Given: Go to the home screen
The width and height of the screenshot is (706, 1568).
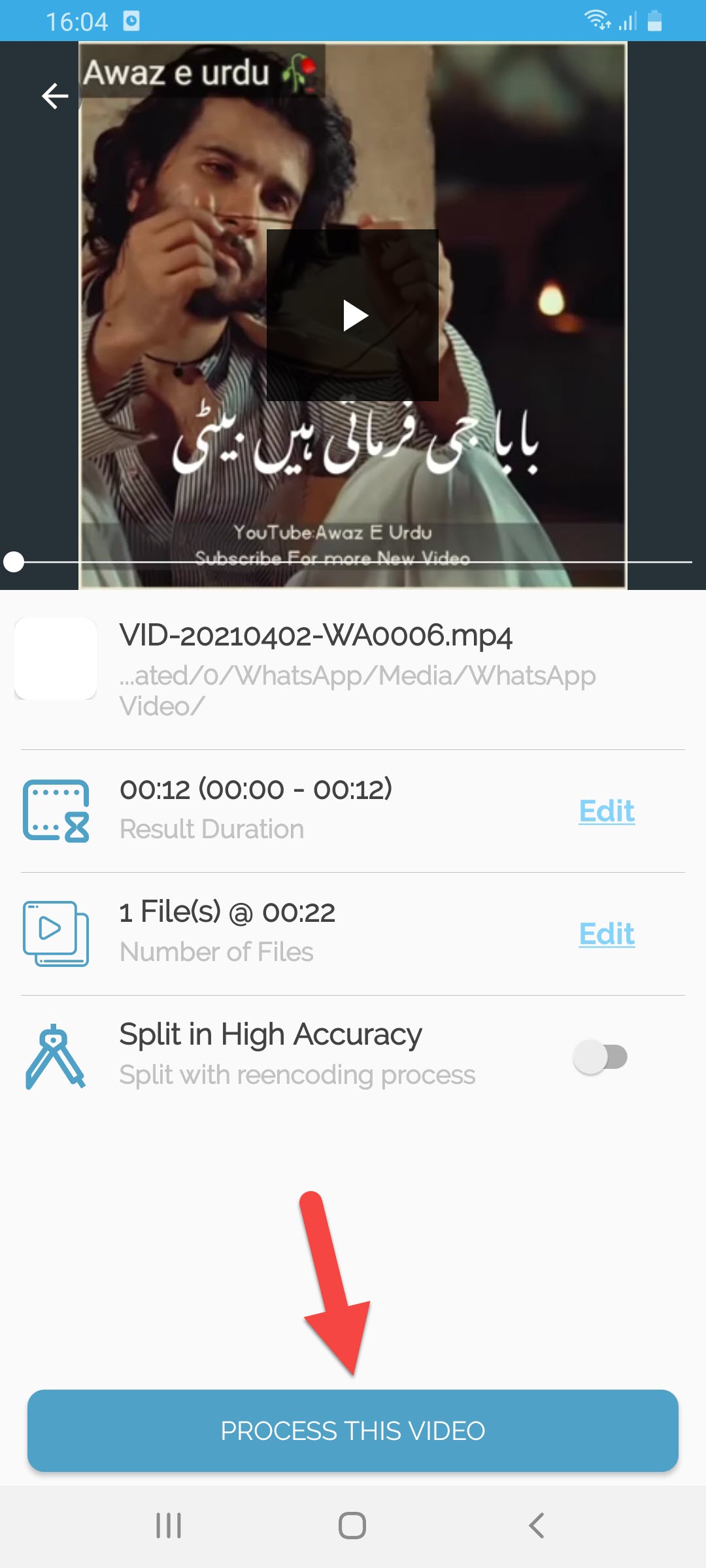Looking at the screenshot, I should 352,1526.
